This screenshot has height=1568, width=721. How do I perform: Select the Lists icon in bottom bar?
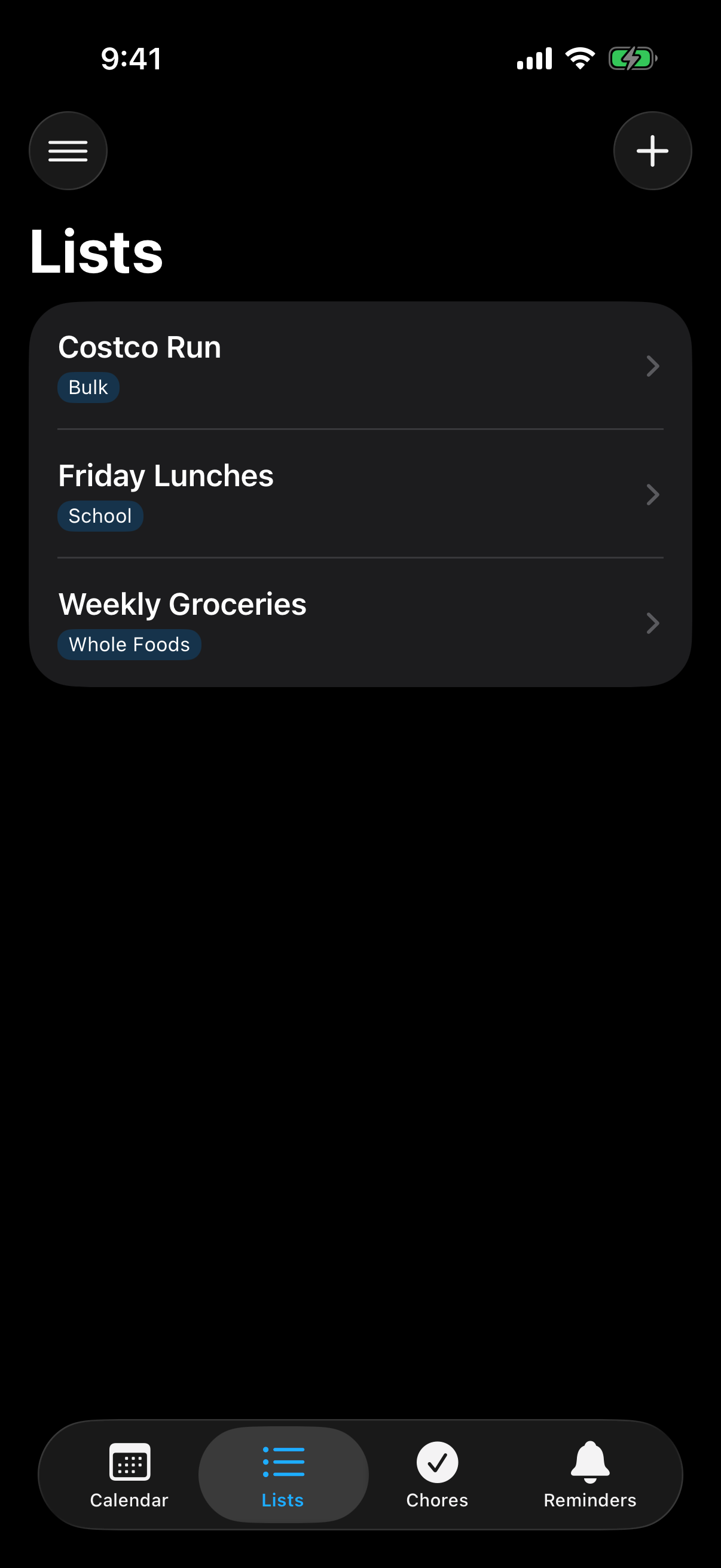click(282, 1461)
